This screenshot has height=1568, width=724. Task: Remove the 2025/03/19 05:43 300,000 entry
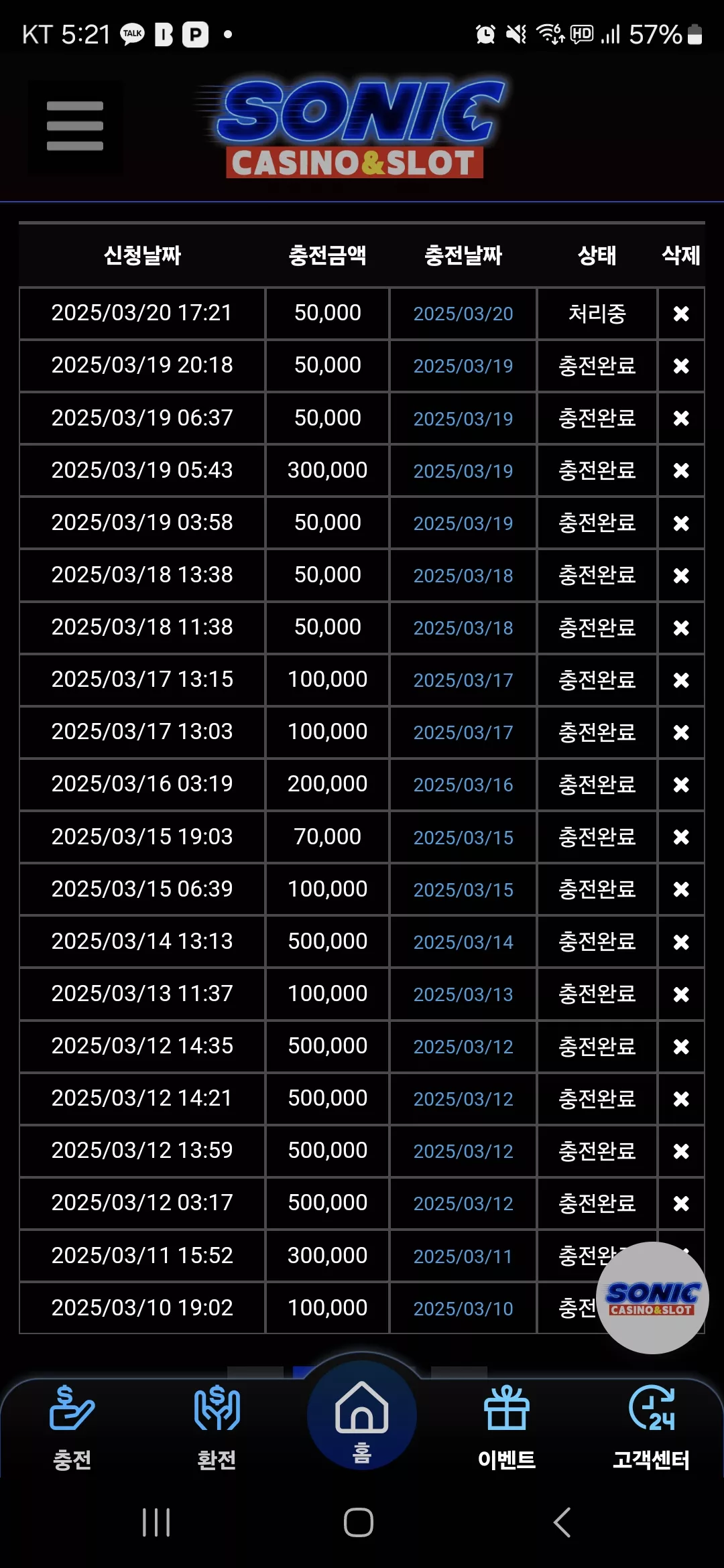point(681,470)
